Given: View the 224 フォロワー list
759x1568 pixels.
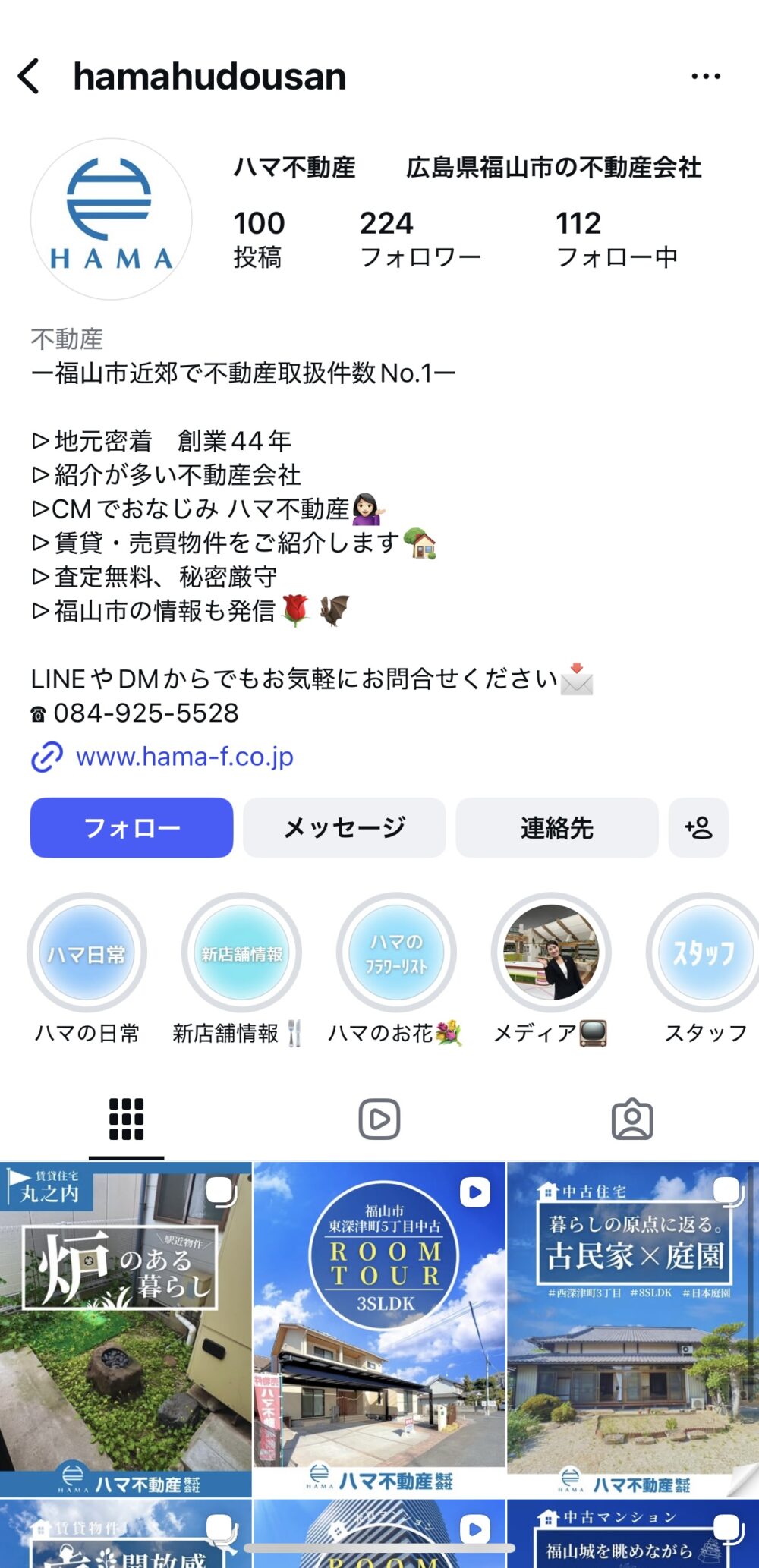Looking at the screenshot, I should coord(420,240).
